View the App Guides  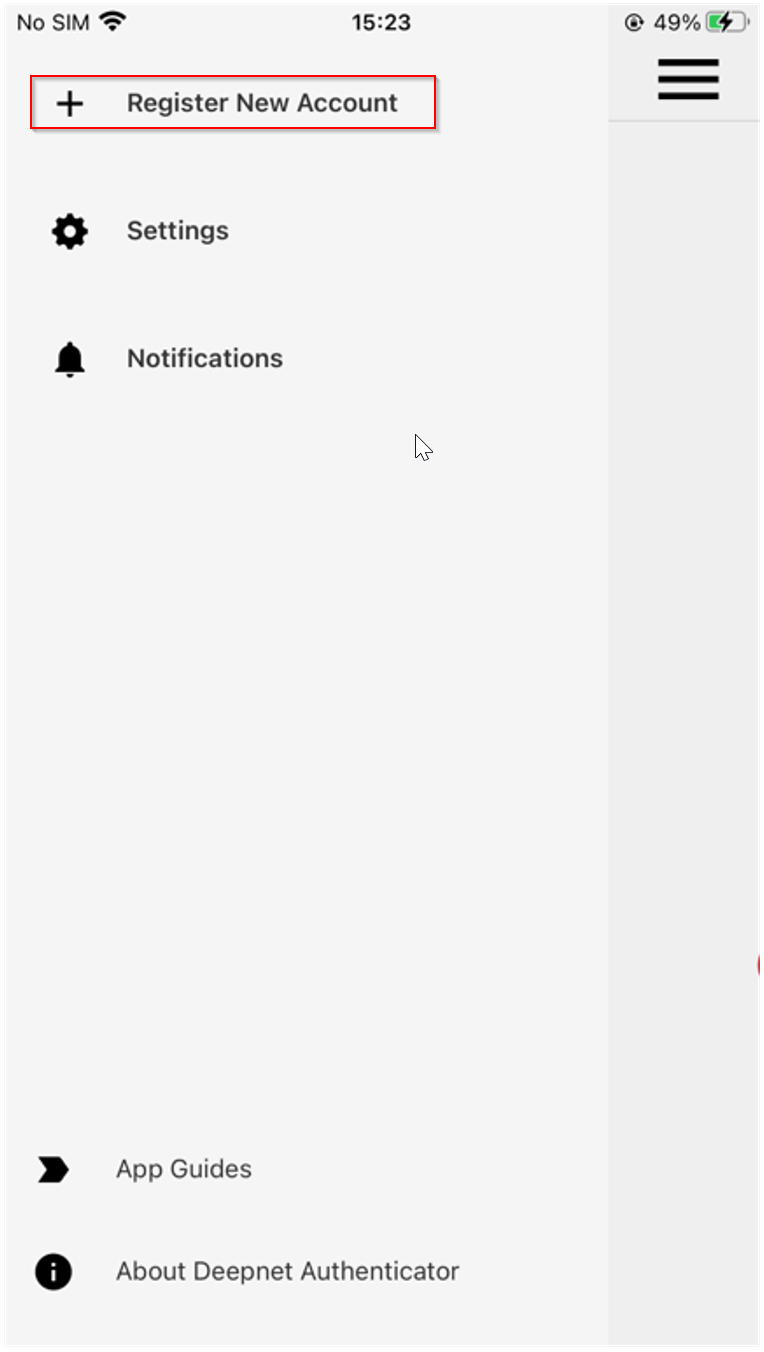click(183, 1169)
